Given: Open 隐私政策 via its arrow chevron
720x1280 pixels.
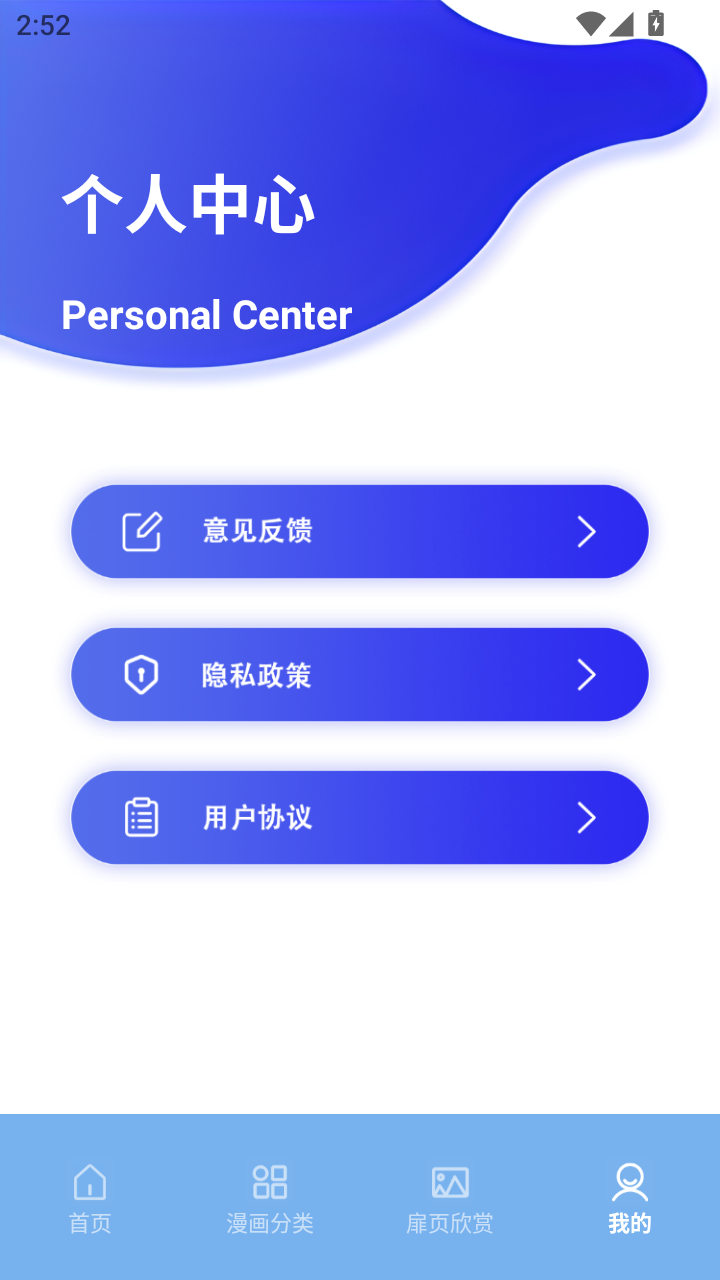Looking at the screenshot, I should 587,674.
